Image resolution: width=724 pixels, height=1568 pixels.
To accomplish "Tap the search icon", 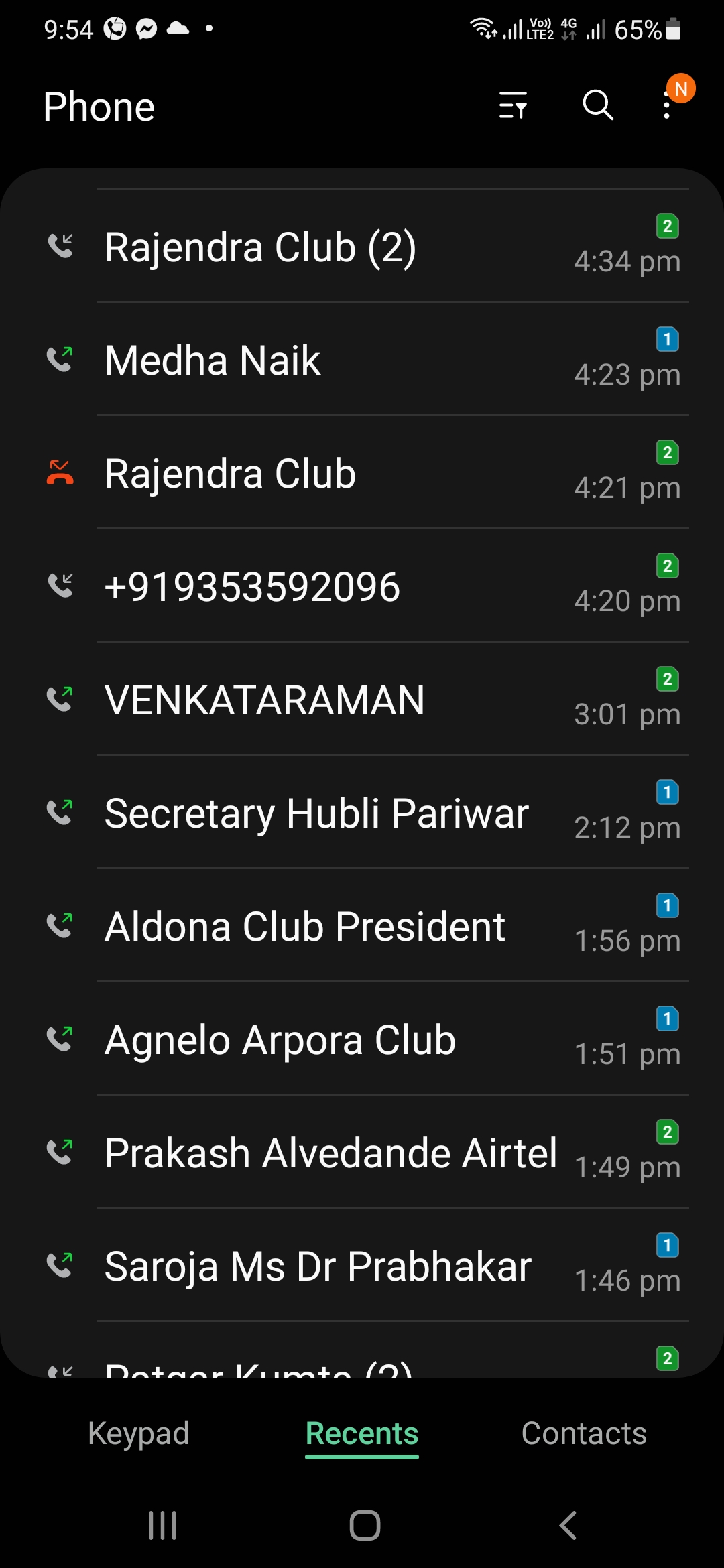I will [x=597, y=106].
